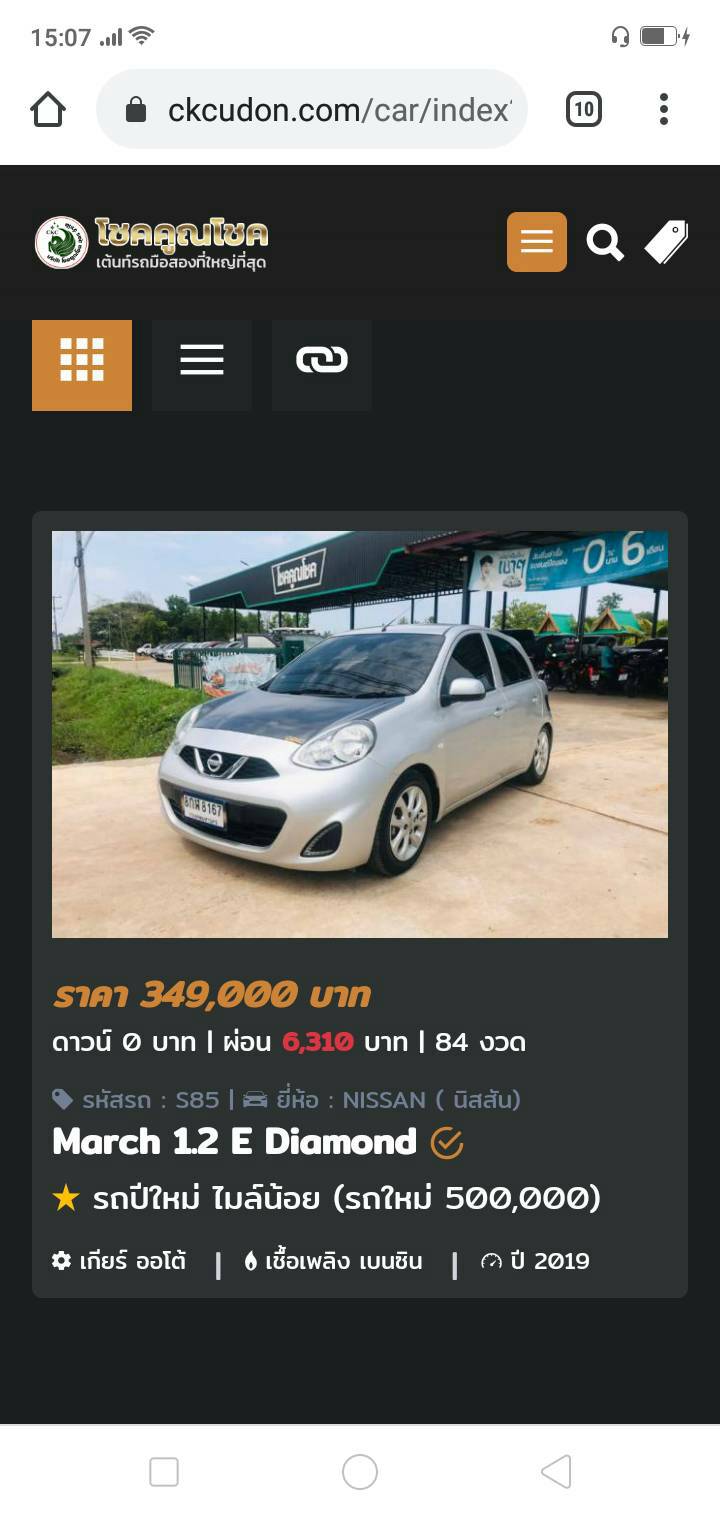Screen dimensions: 720x1520
Task: Open the Nissan March car photo
Action: pos(360,734)
